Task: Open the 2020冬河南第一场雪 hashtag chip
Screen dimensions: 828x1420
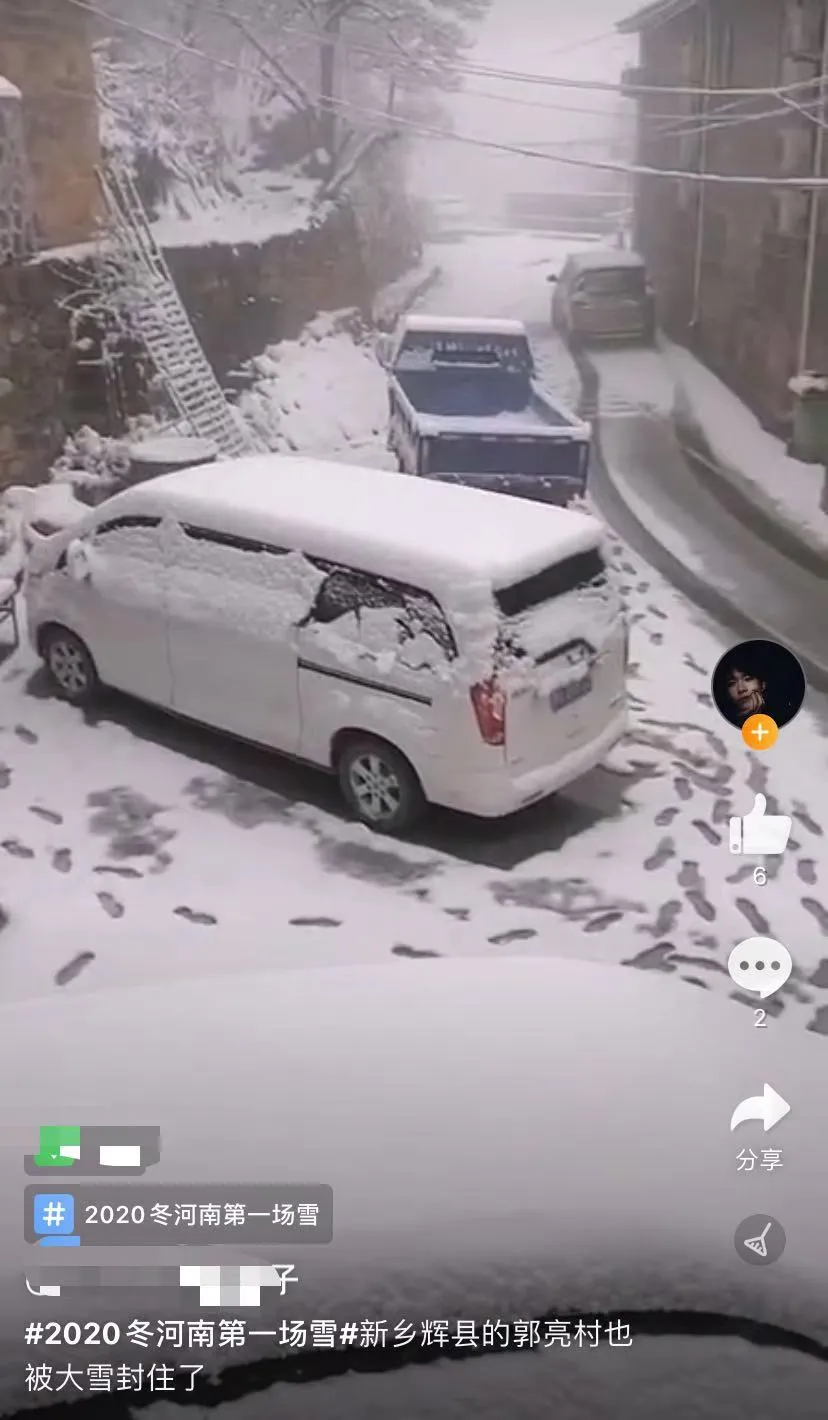Action: click(178, 1214)
